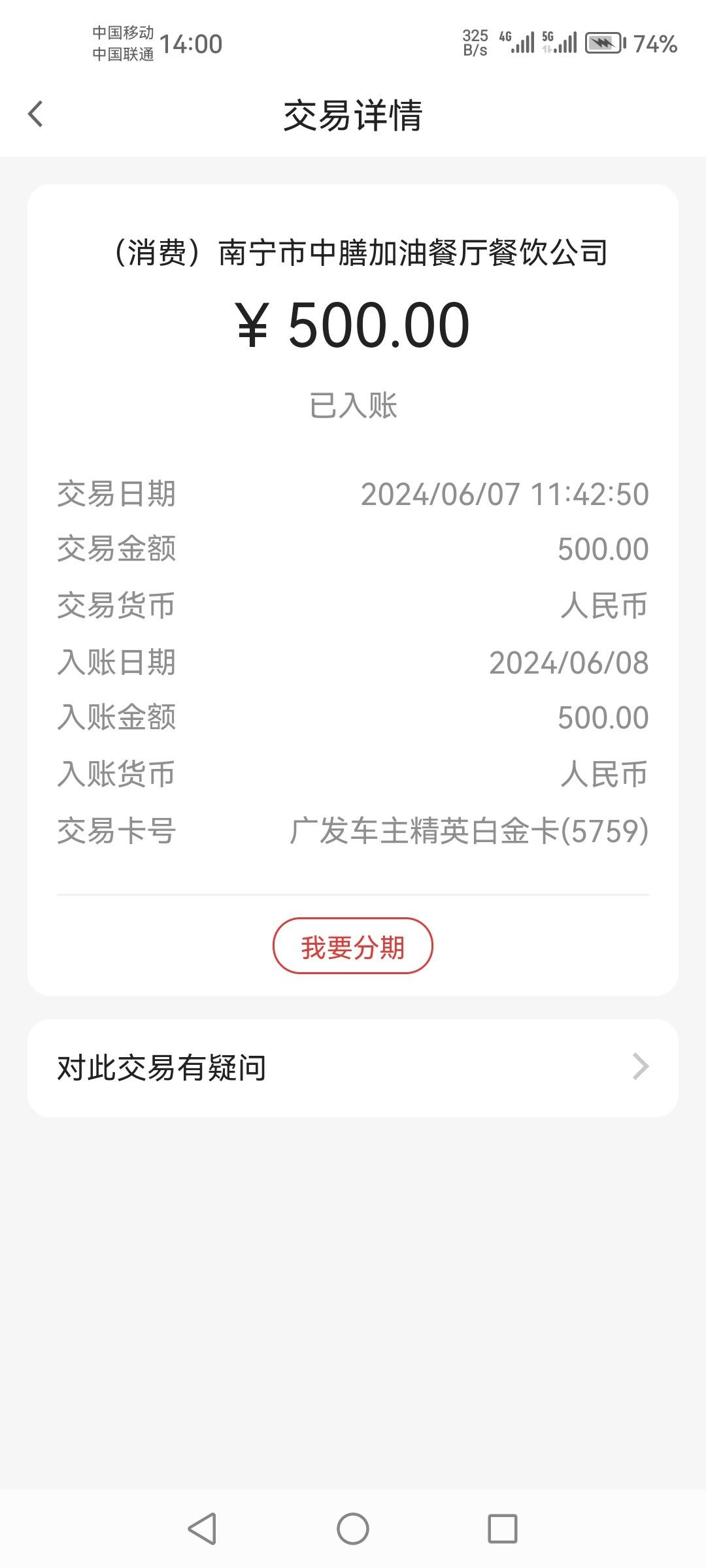Open the 对此交易有疑问 row
706x1568 pixels.
tap(353, 1068)
